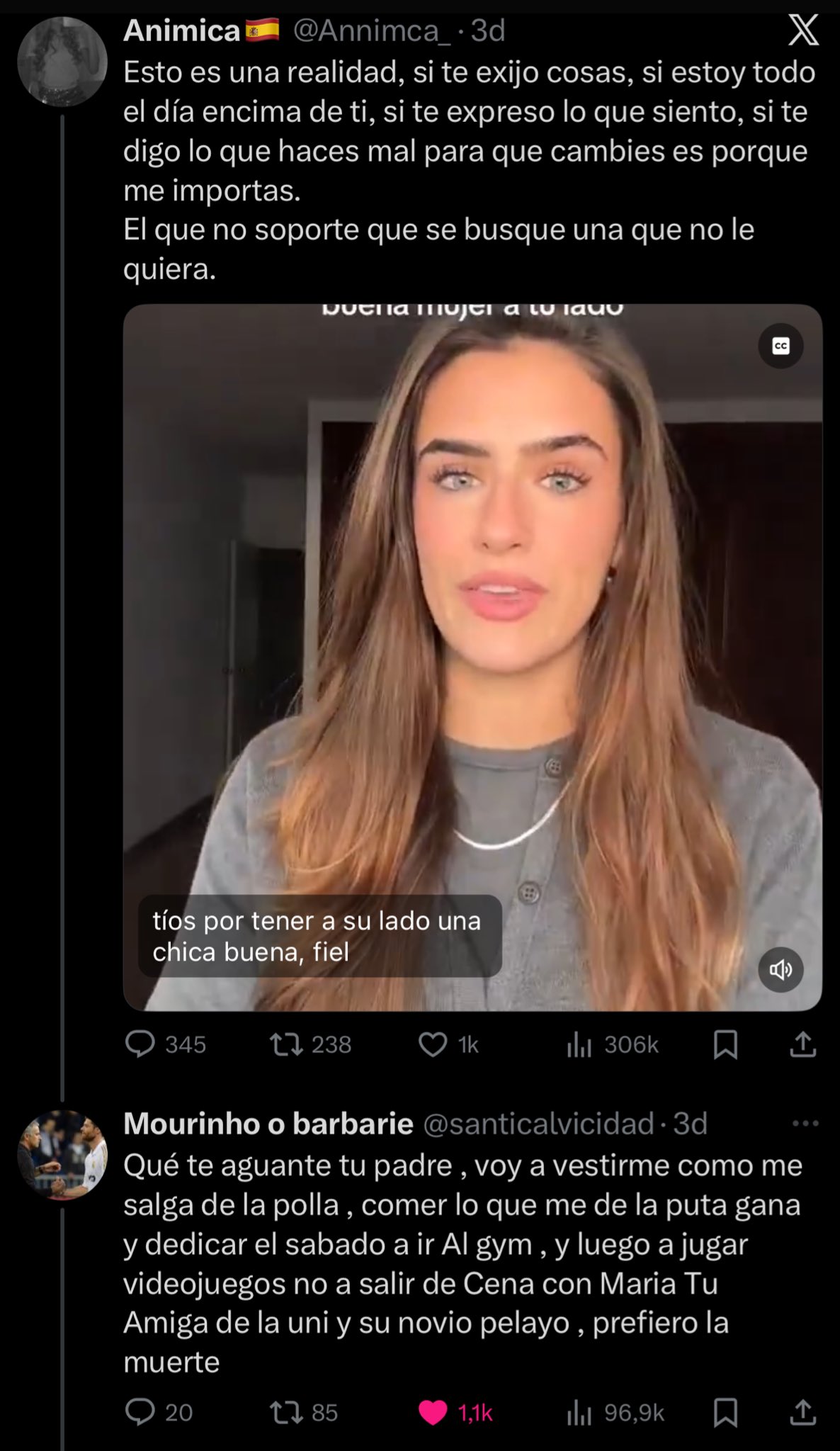Repost Mourinho o barbarie's reply
The image size is (840, 1451).
[287, 1413]
